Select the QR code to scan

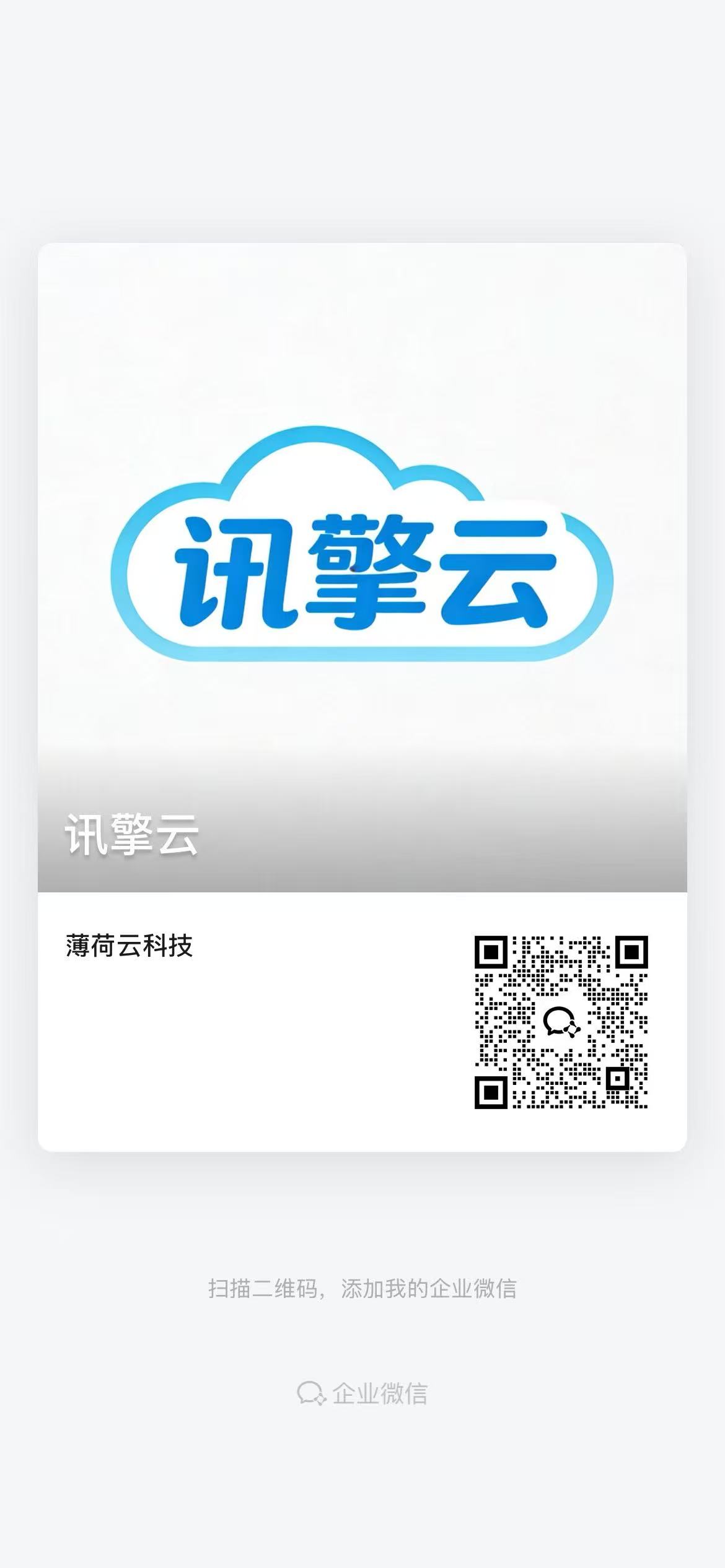pos(563,1022)
